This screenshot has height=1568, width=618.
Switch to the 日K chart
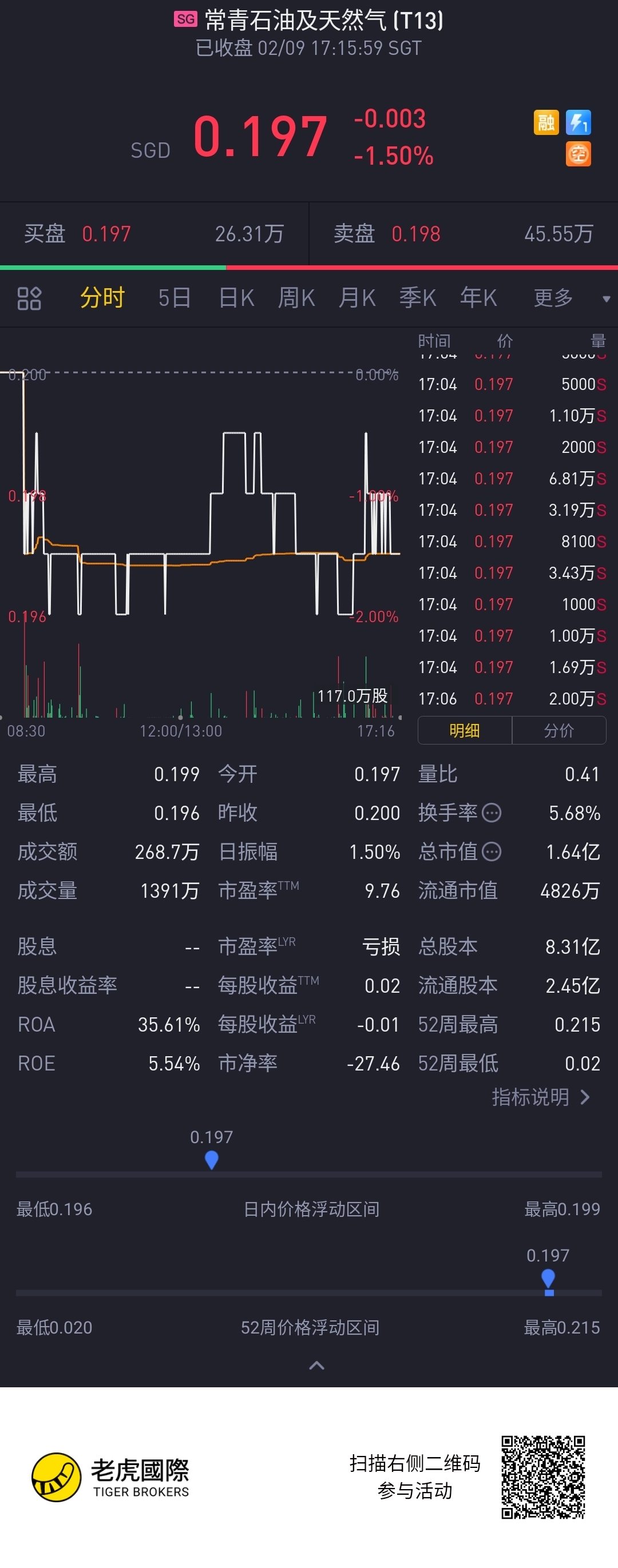point(236,298)
